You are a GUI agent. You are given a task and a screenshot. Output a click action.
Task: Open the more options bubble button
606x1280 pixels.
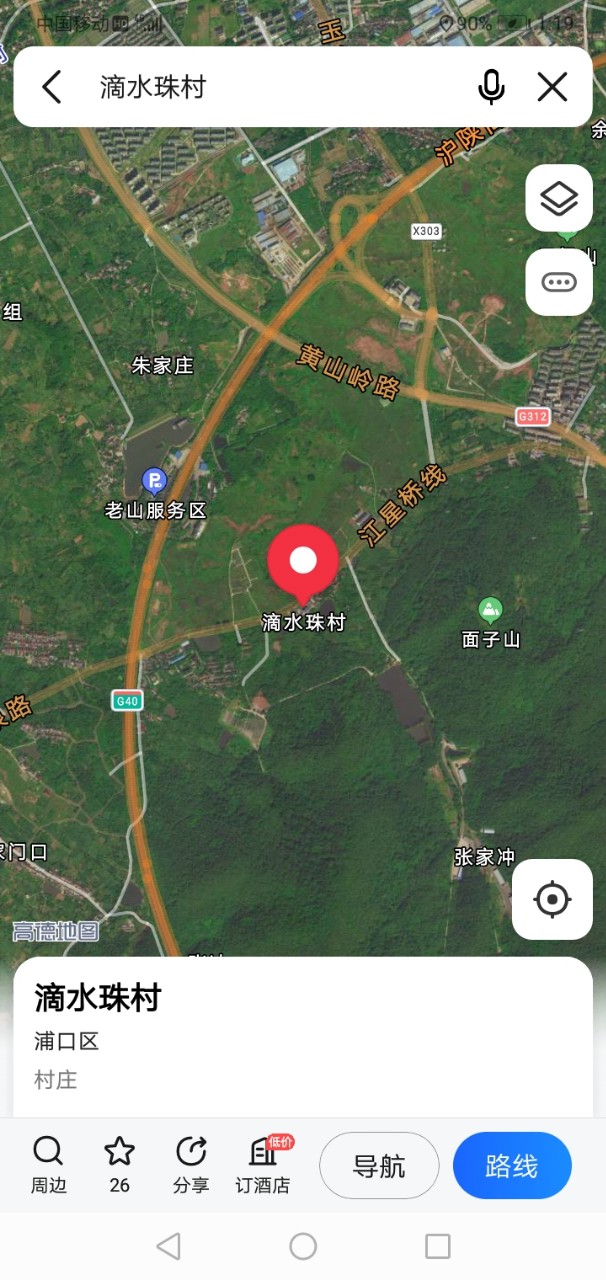click(x=559, y=282)
